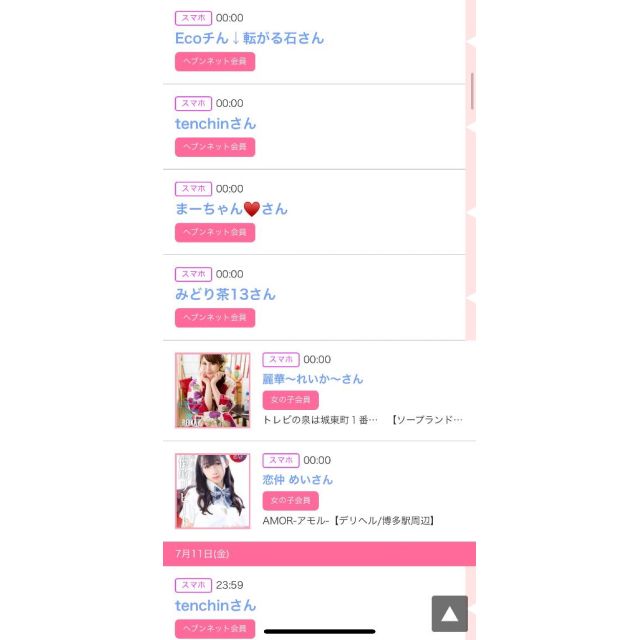Tap the photo thumbnail of 恋仲 めいさん

point(212,491)
